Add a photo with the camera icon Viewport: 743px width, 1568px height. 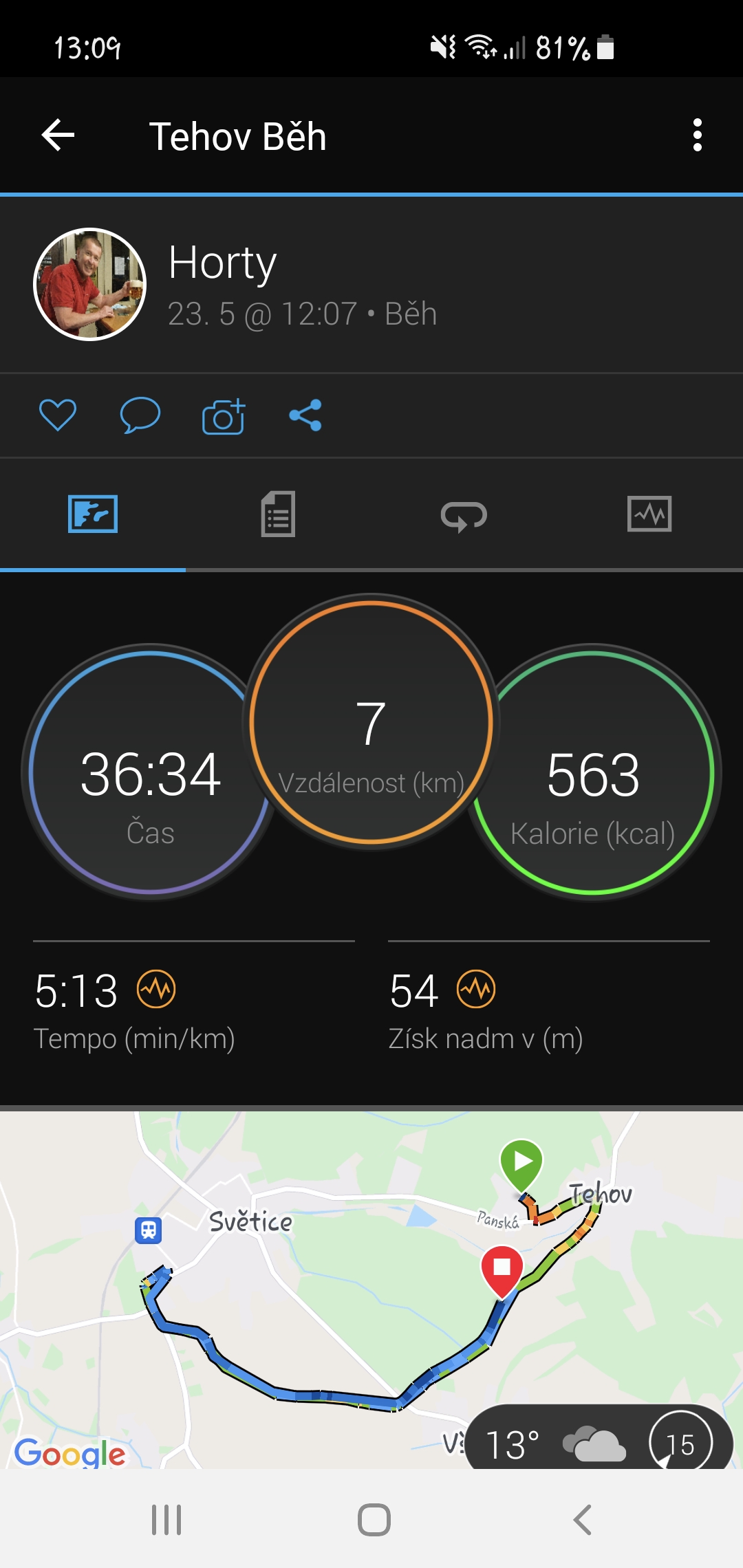tap(224, 416)
